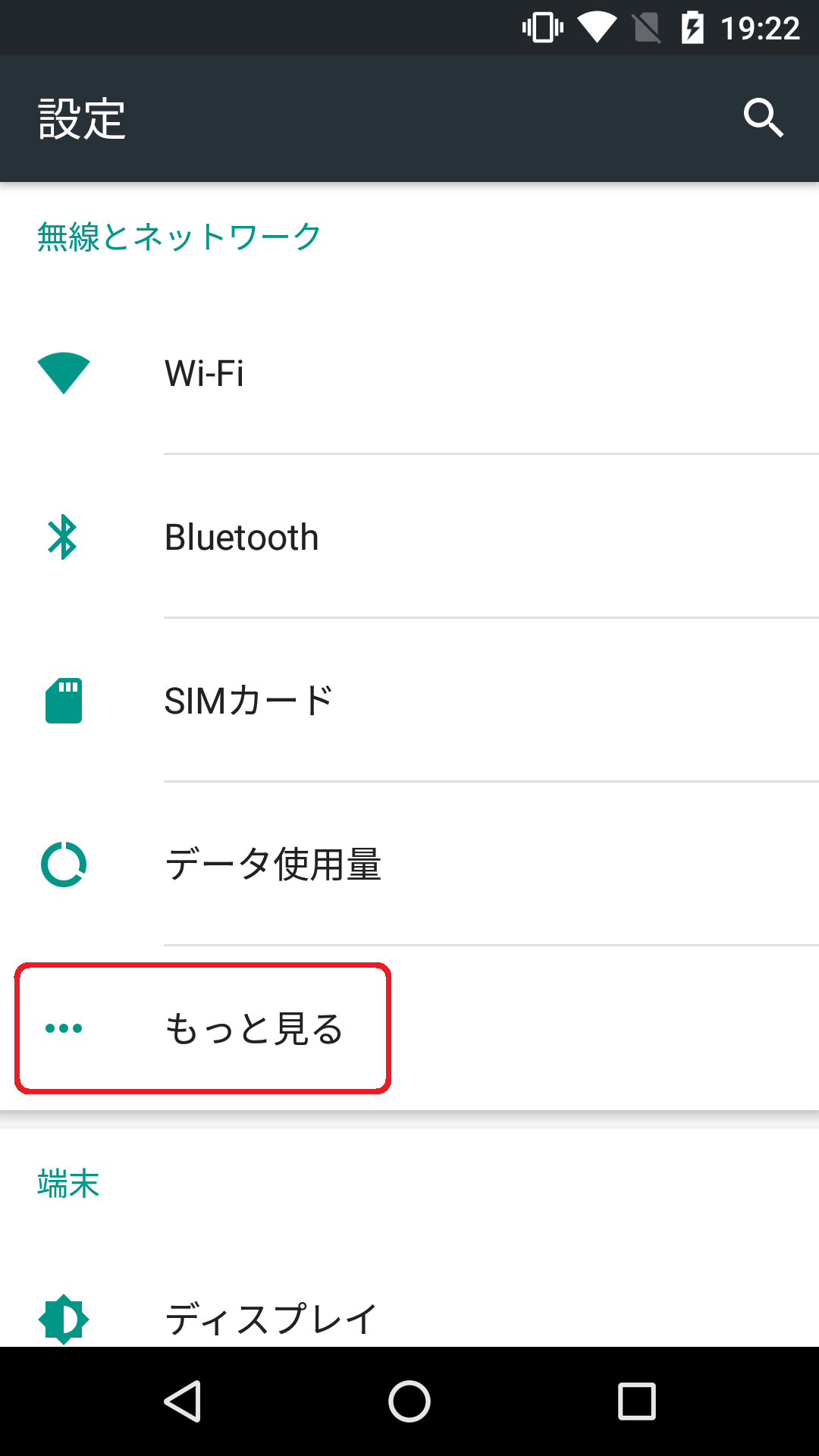Open Bluetooth settings
Viewport: 819px width, 1456px height.
tap(409, 537)
